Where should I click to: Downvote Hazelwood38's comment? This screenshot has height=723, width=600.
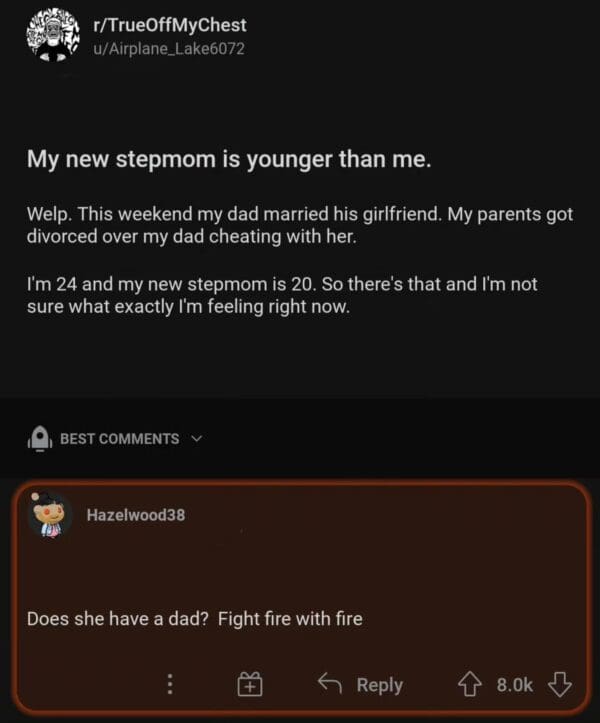tap(560, 684)
